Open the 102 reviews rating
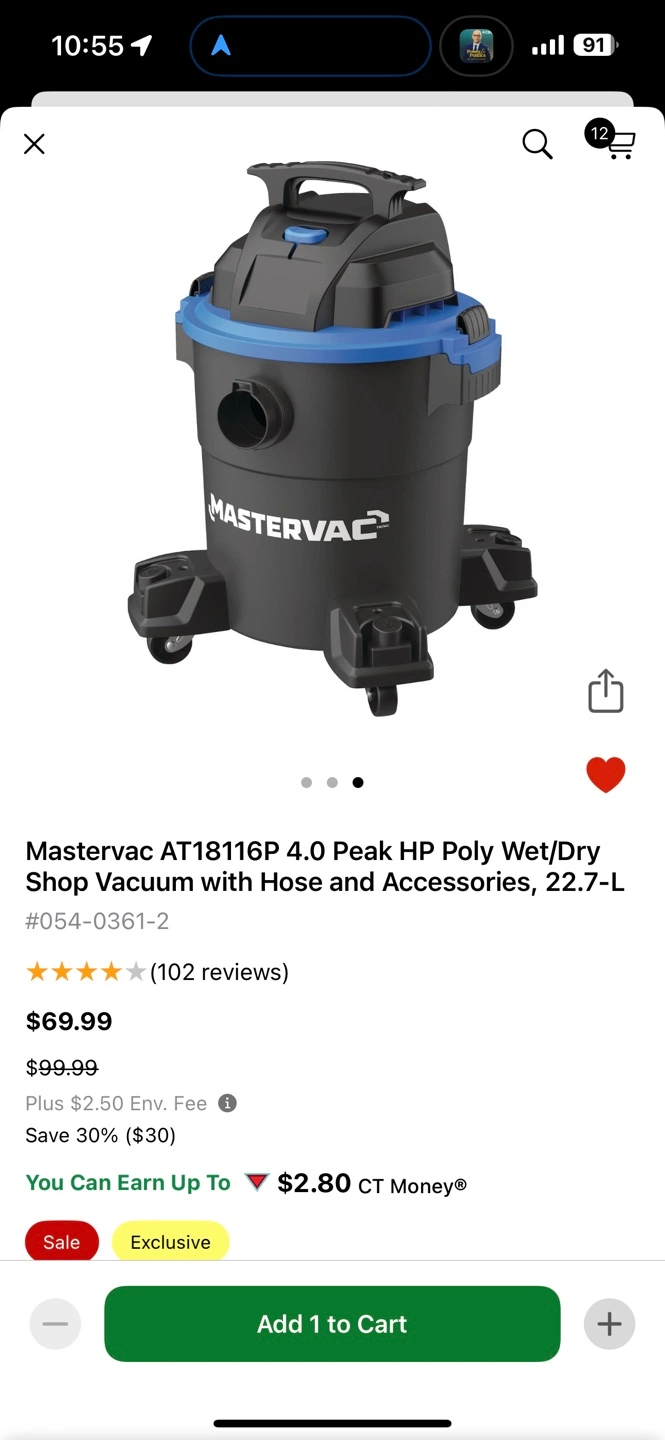665x1440 pixels. (x=157, y=972)
